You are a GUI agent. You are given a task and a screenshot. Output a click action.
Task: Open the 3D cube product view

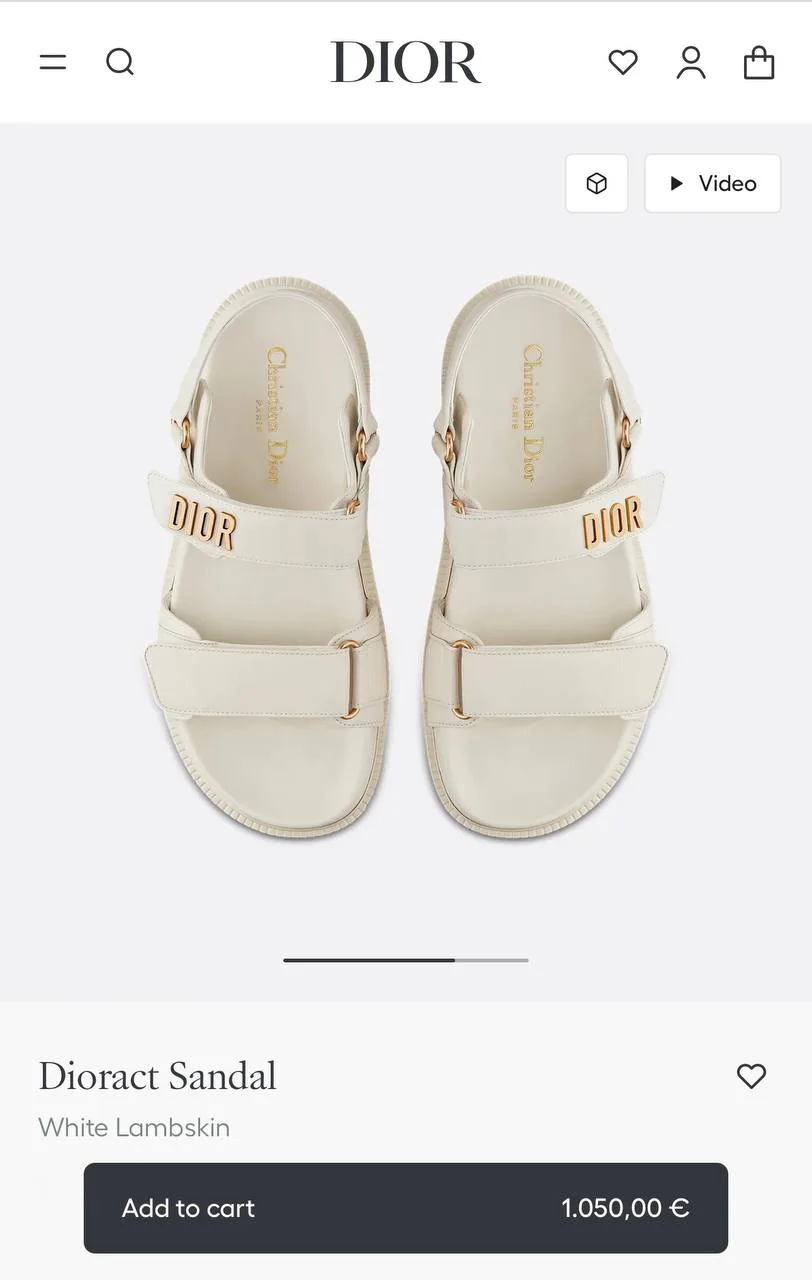point(597,183)
